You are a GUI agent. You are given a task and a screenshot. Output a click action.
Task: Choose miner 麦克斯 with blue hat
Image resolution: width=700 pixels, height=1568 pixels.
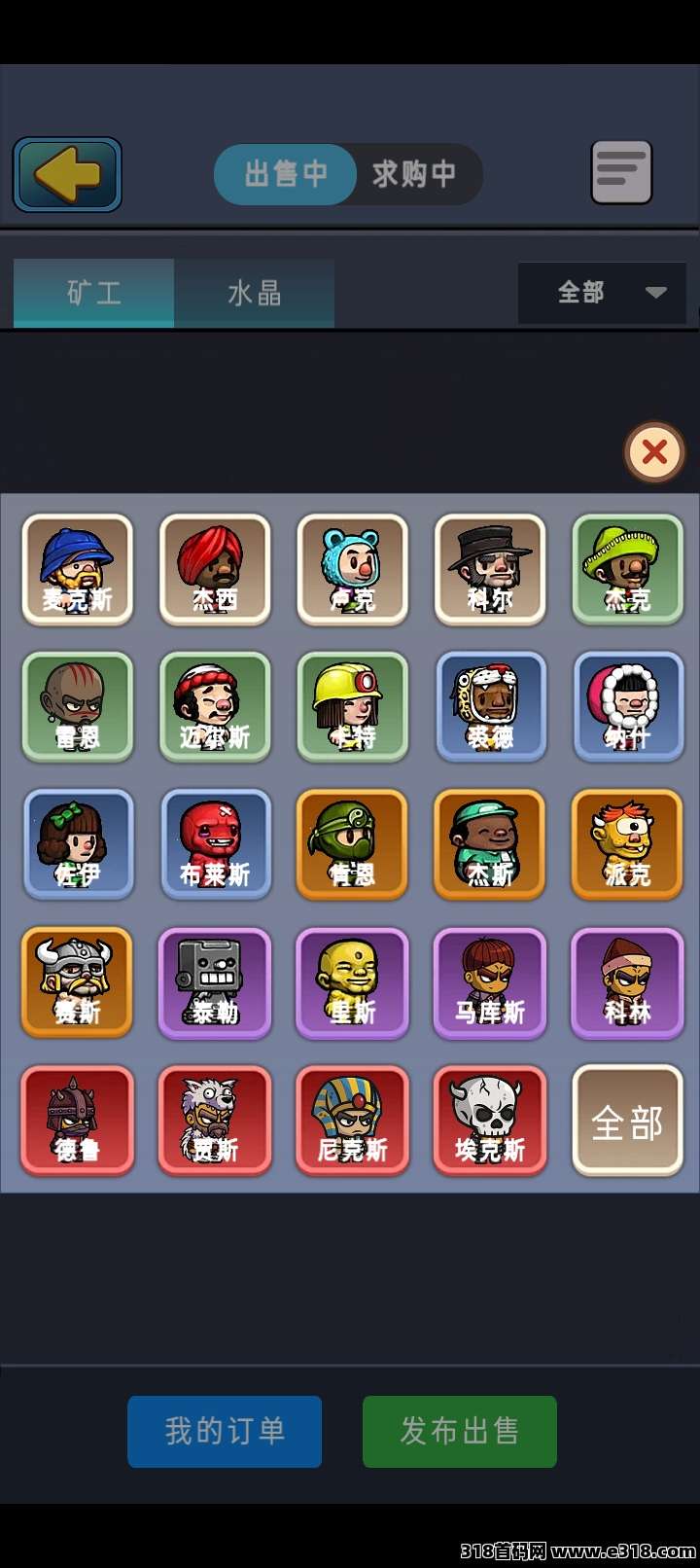click(x=78, y=570)
